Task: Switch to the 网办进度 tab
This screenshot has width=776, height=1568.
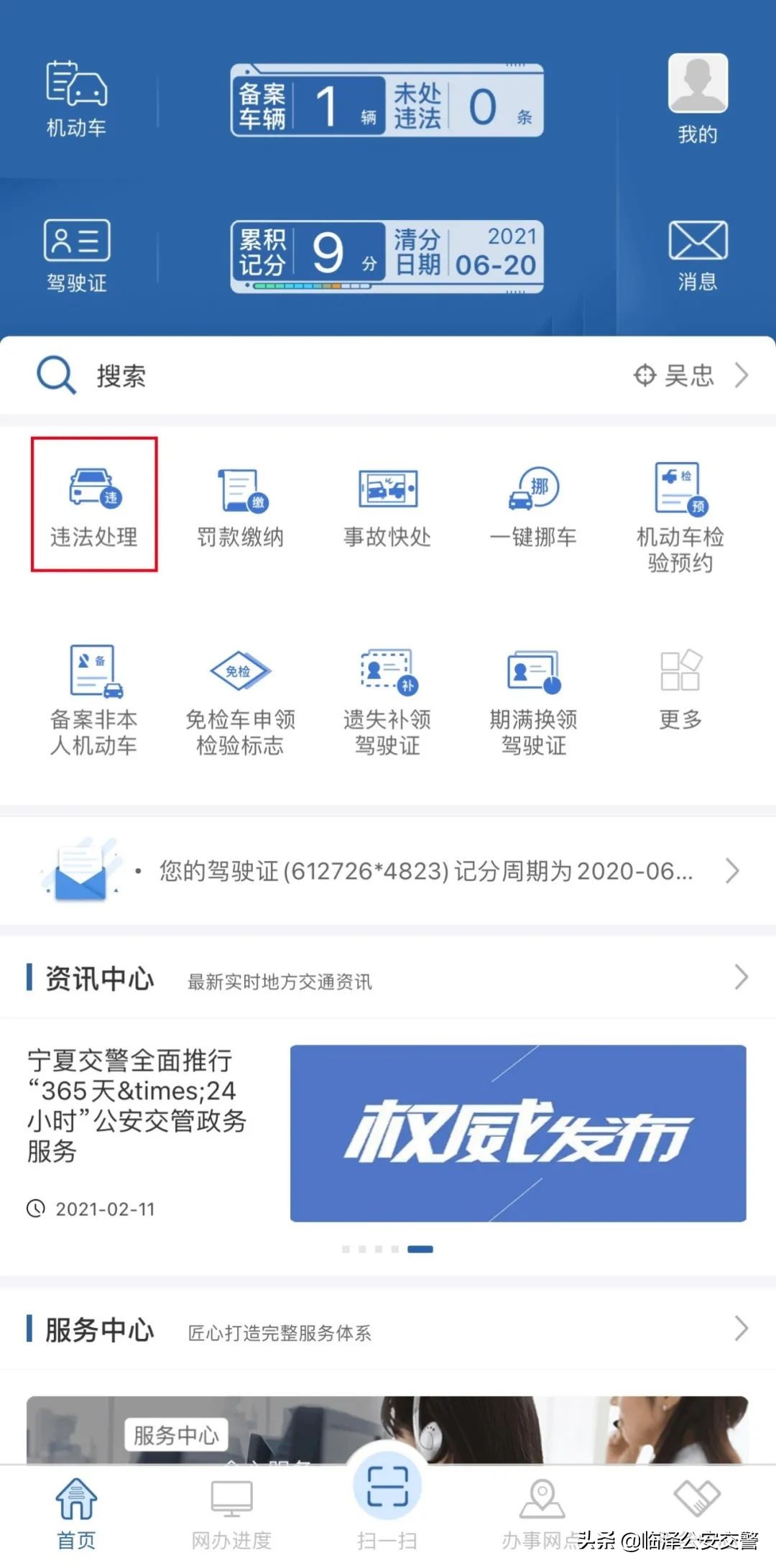Action: (231, 1513)
